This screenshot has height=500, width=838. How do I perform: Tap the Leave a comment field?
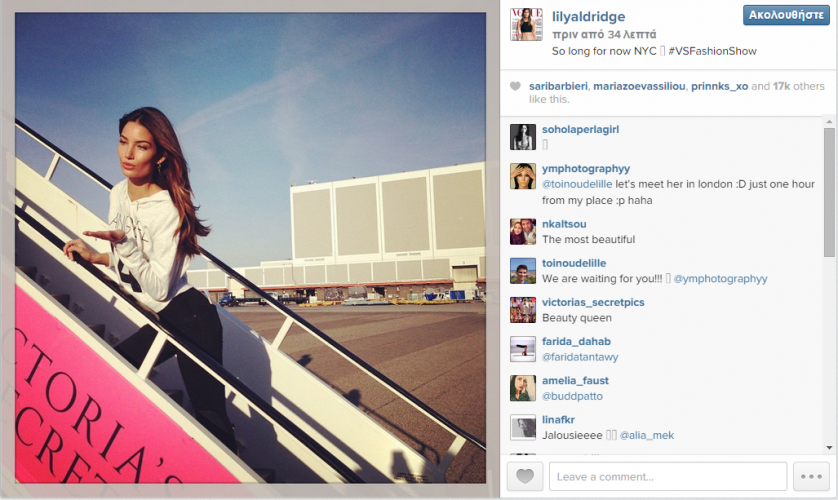point(666,477)
